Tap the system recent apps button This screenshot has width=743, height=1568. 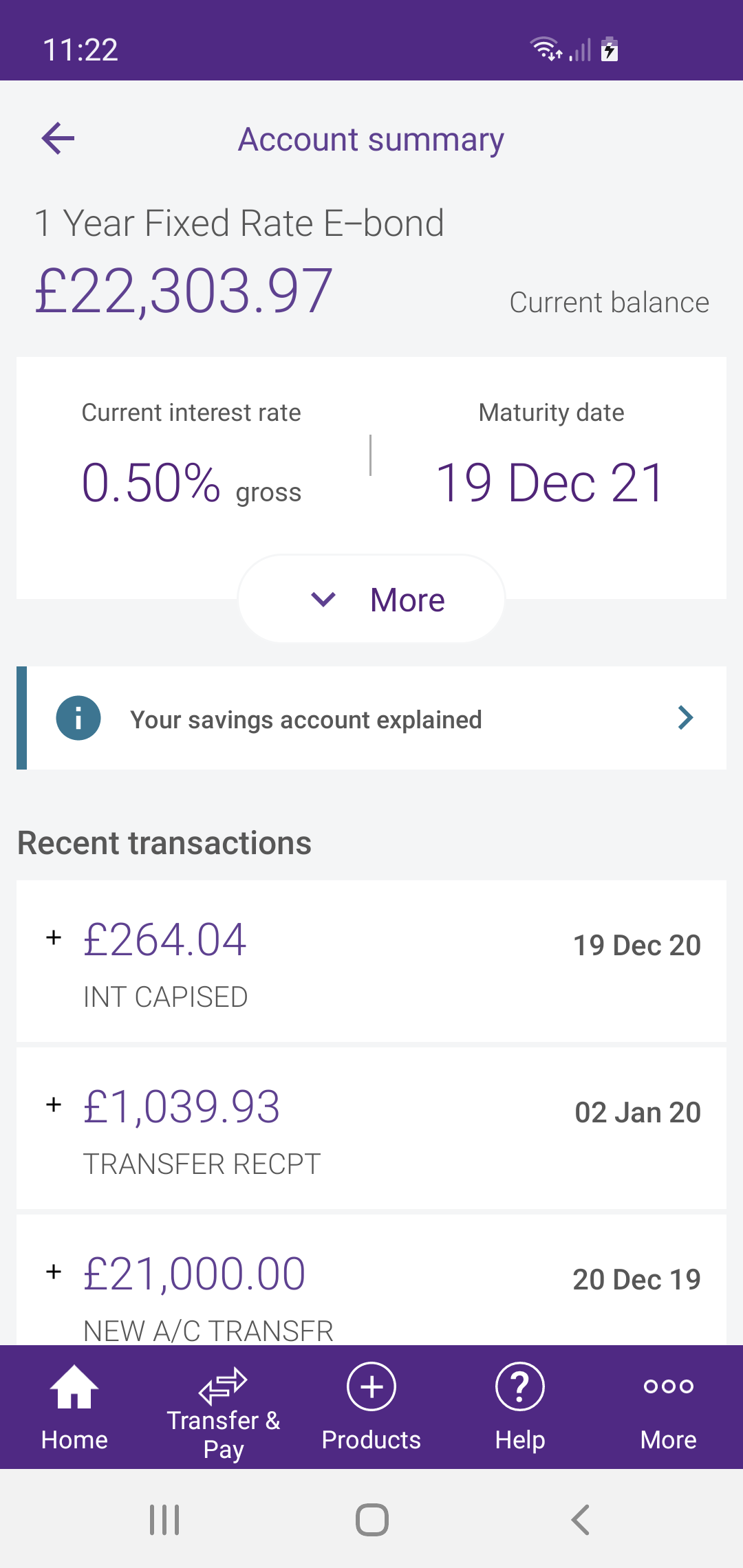tap(164, 1520)
